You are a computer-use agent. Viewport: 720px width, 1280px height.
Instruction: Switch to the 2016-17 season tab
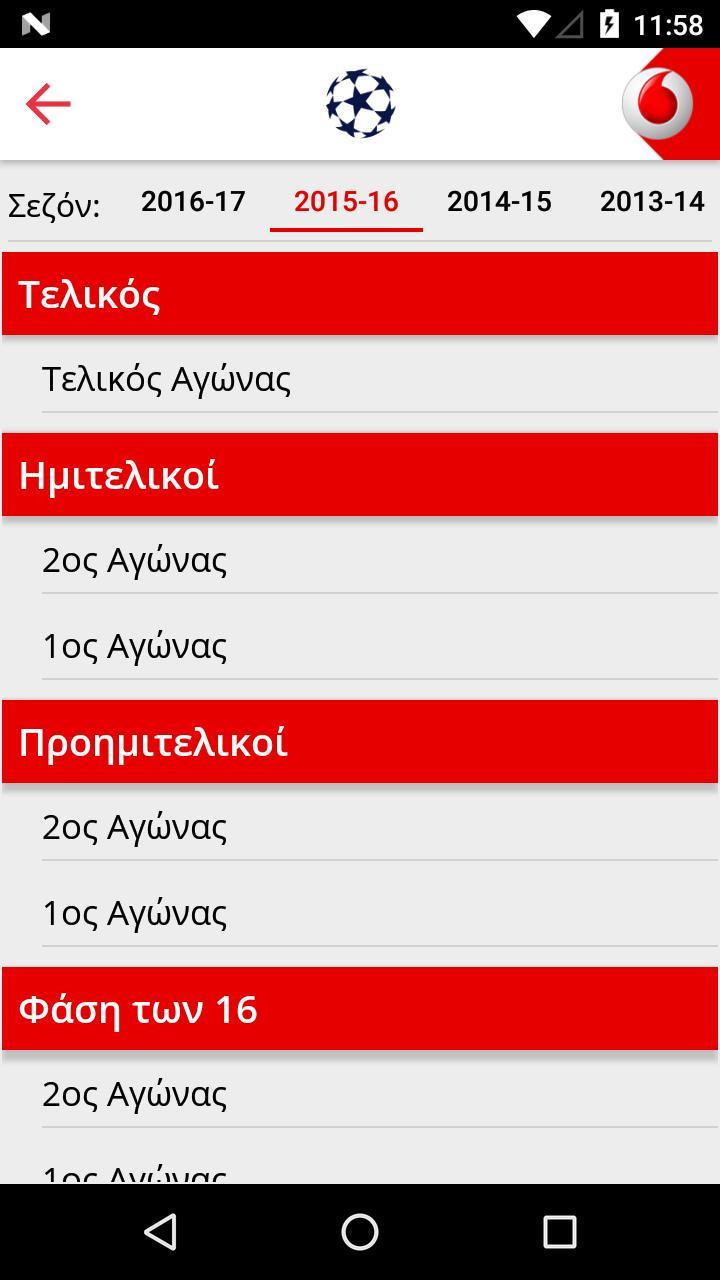click(193, 202)
